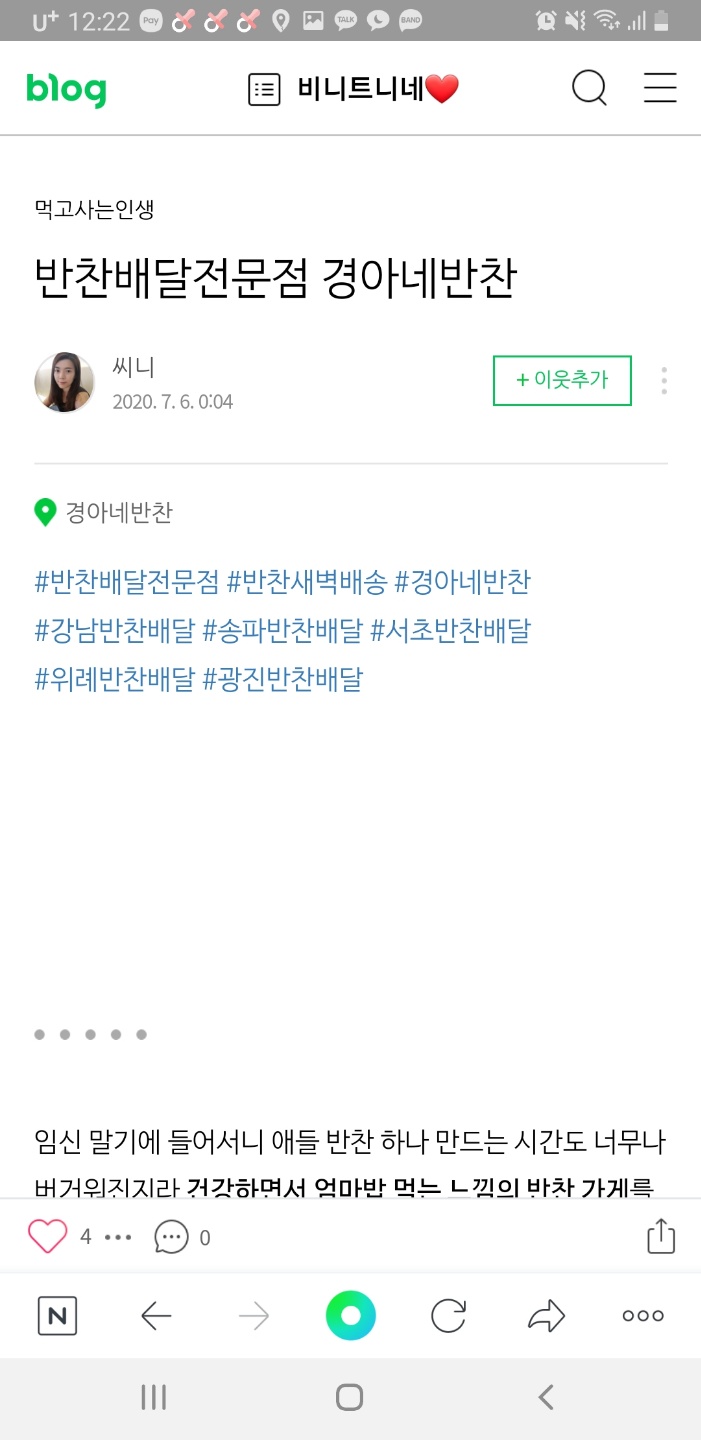701x1440 pixels.
Task: Reload the page in browser toolbar
Action: [448, 1316]
